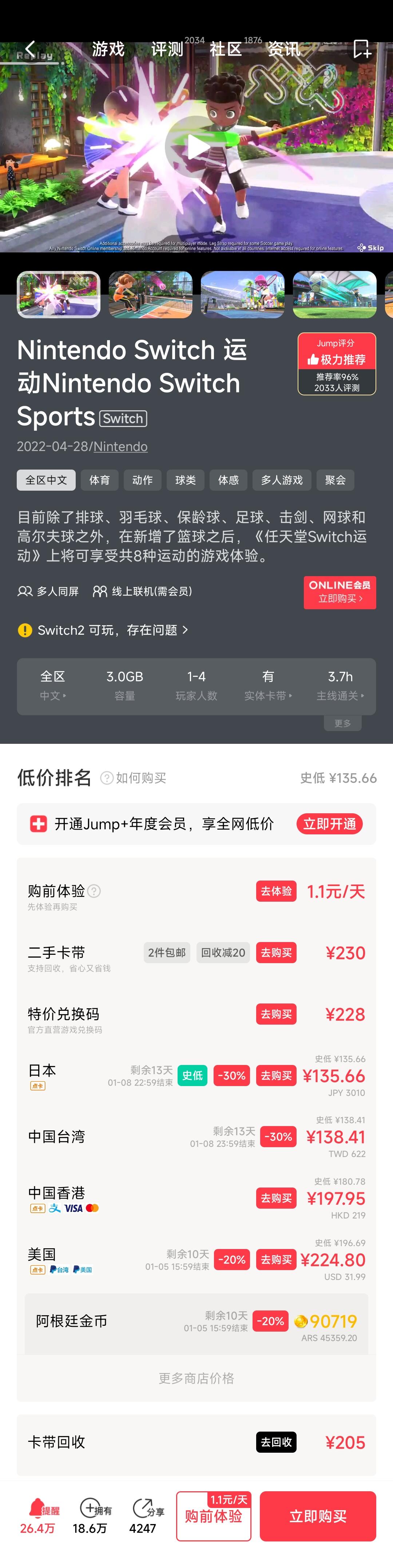Screen dimensions: 393x1568
Task: Show 更多商店价格
Action: (x=196, y=1378)
